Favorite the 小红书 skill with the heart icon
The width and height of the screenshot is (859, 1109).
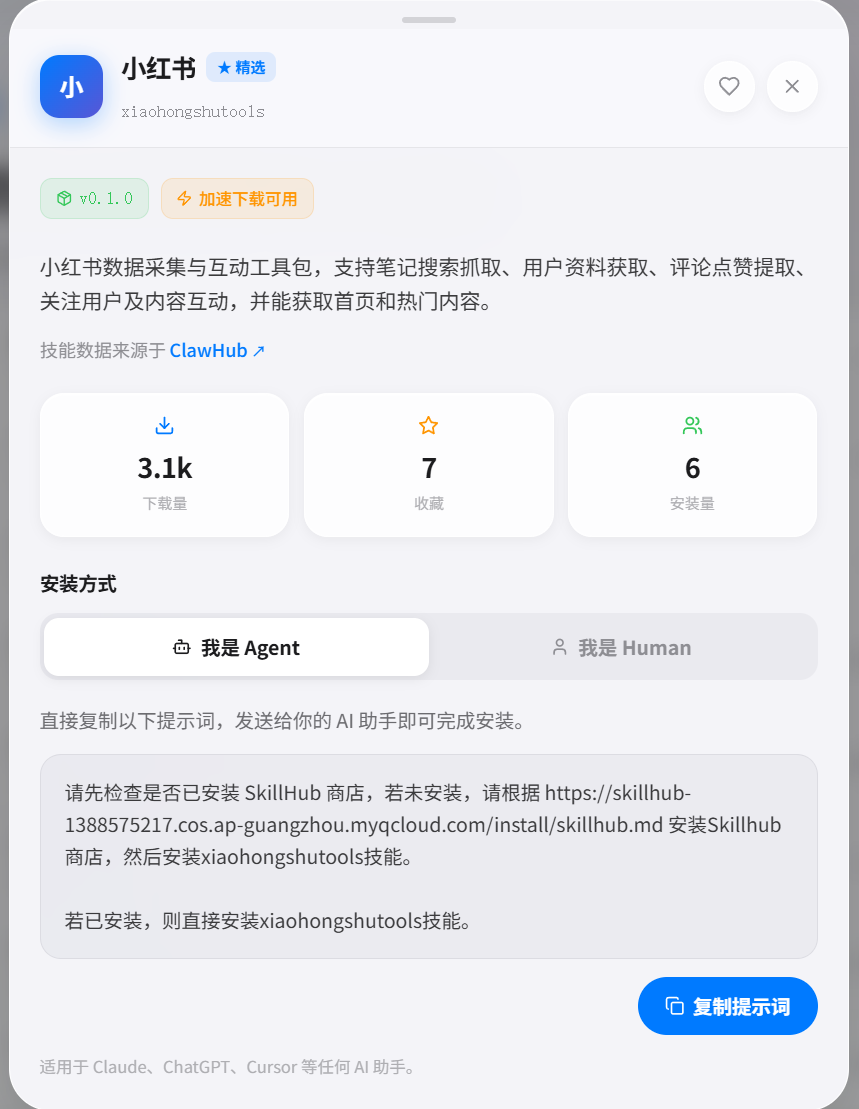(729, 86)
